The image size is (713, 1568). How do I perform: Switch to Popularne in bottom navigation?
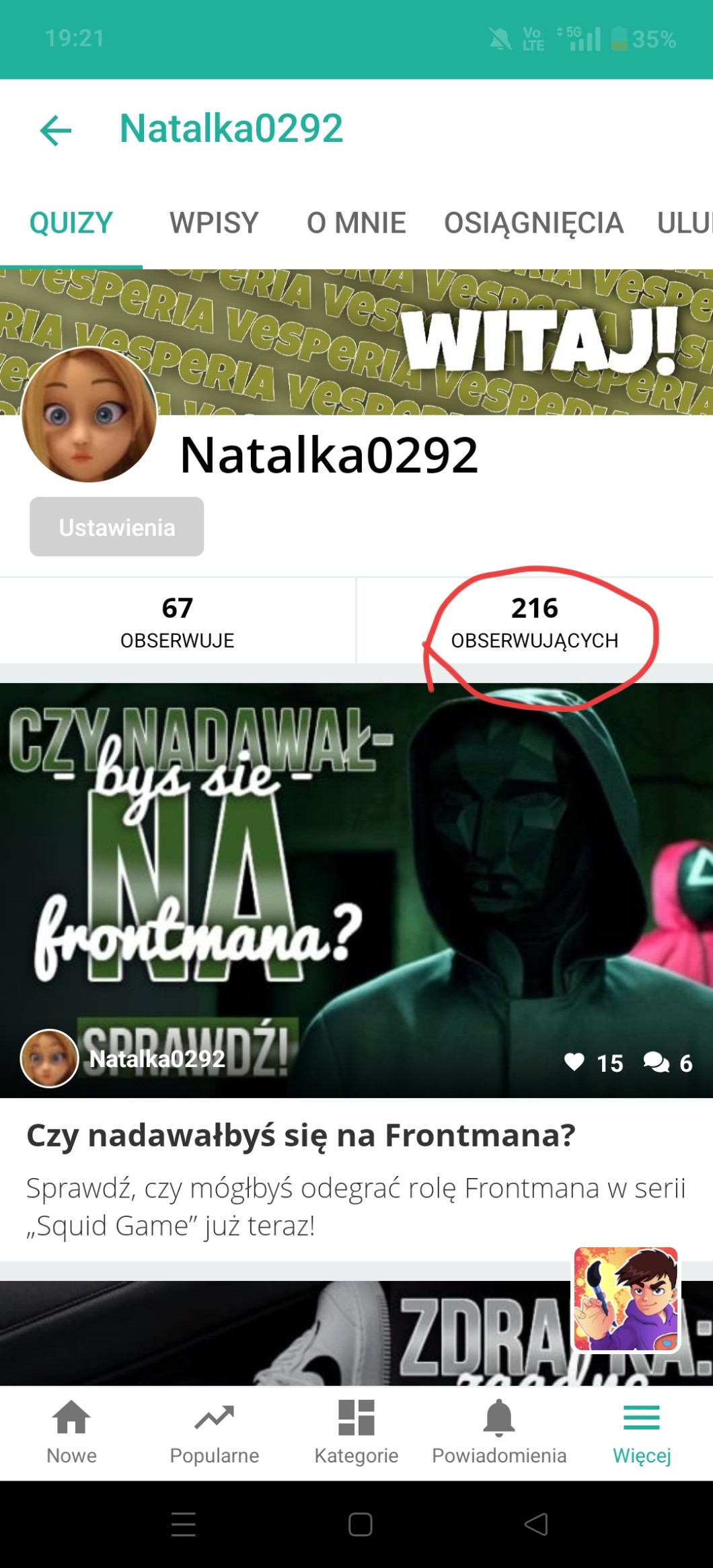(x=214, y=1432)
